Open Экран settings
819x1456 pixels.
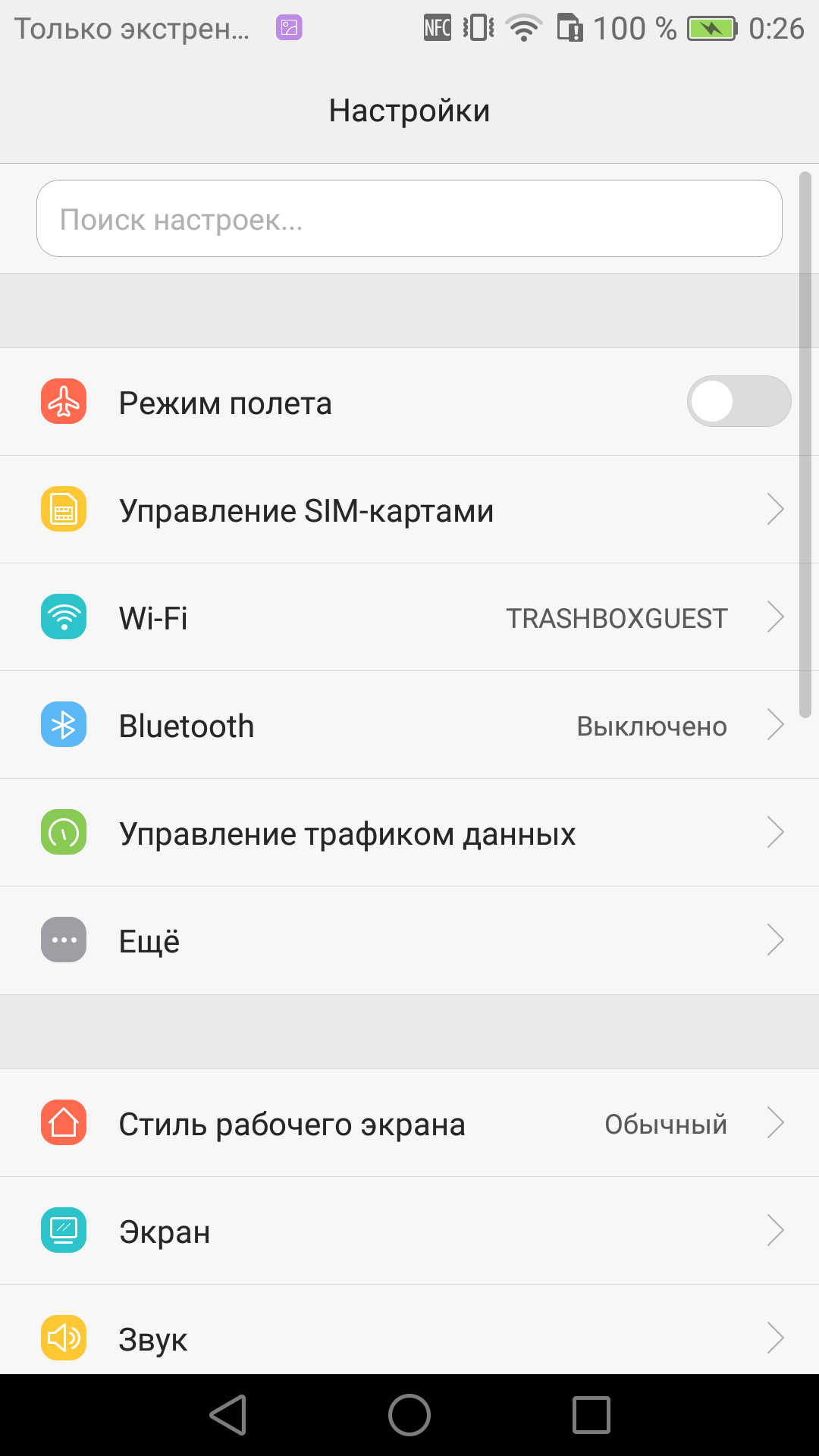tap(409, 1231)
